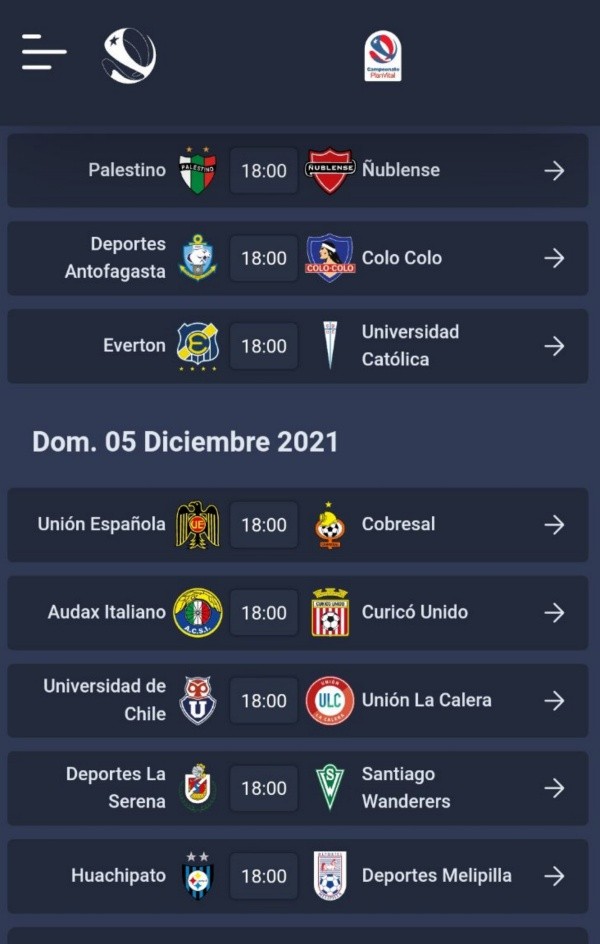
Task: Tap the ball logo home icon
Action: pos(129,55)
